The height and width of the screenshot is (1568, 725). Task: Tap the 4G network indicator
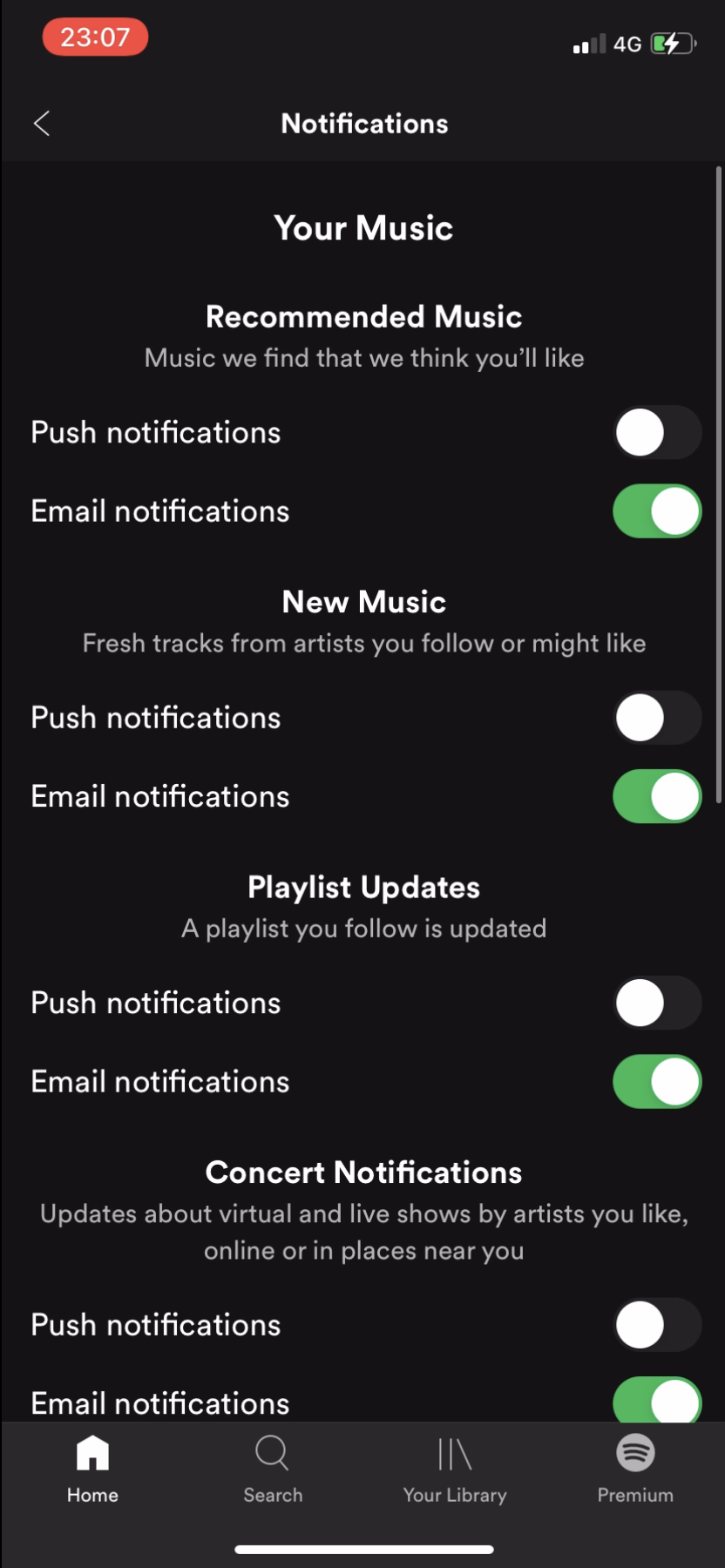point(627,44)
